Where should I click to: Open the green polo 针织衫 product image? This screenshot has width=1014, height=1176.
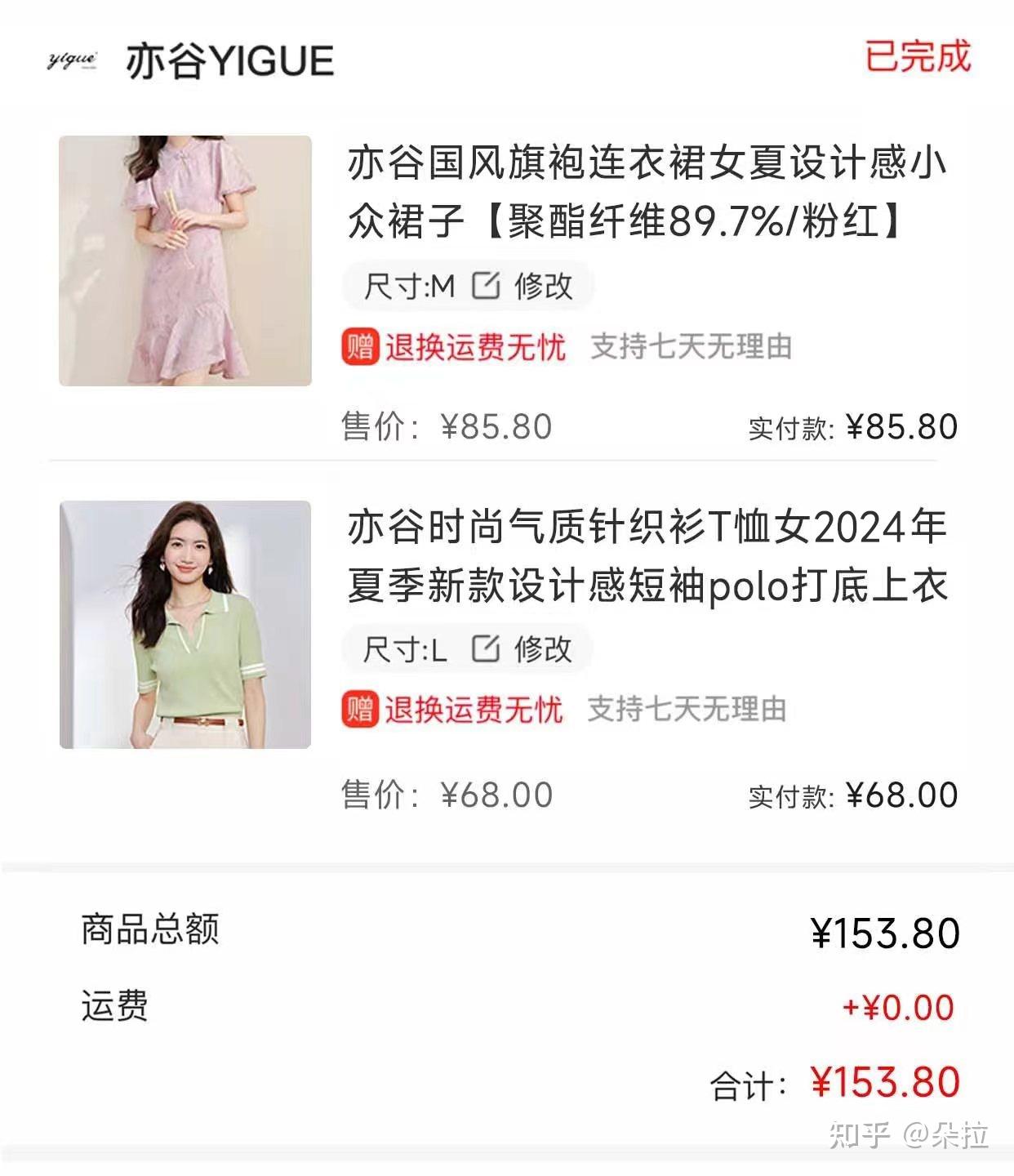pos(185,625)
